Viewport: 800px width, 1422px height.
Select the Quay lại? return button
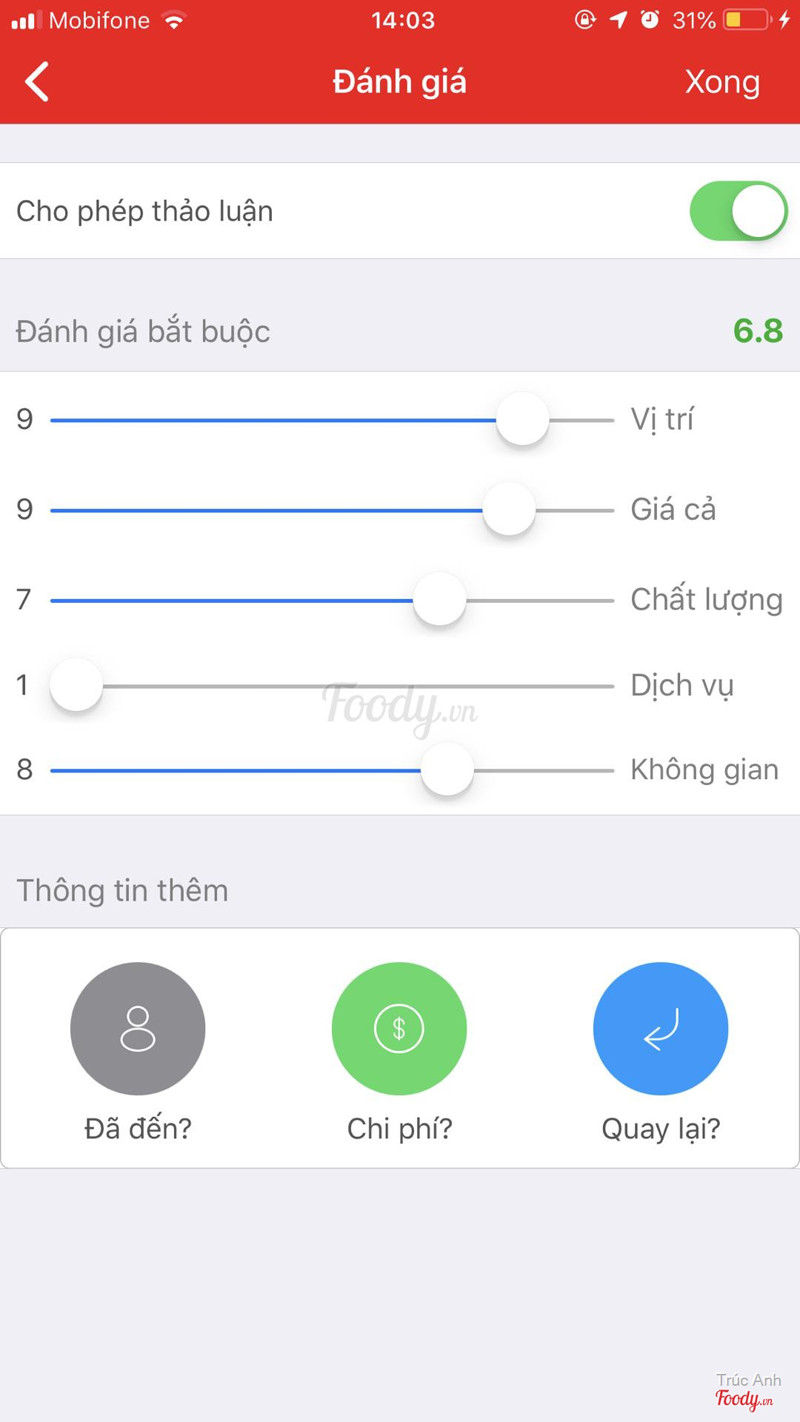tap(660, 1028)
